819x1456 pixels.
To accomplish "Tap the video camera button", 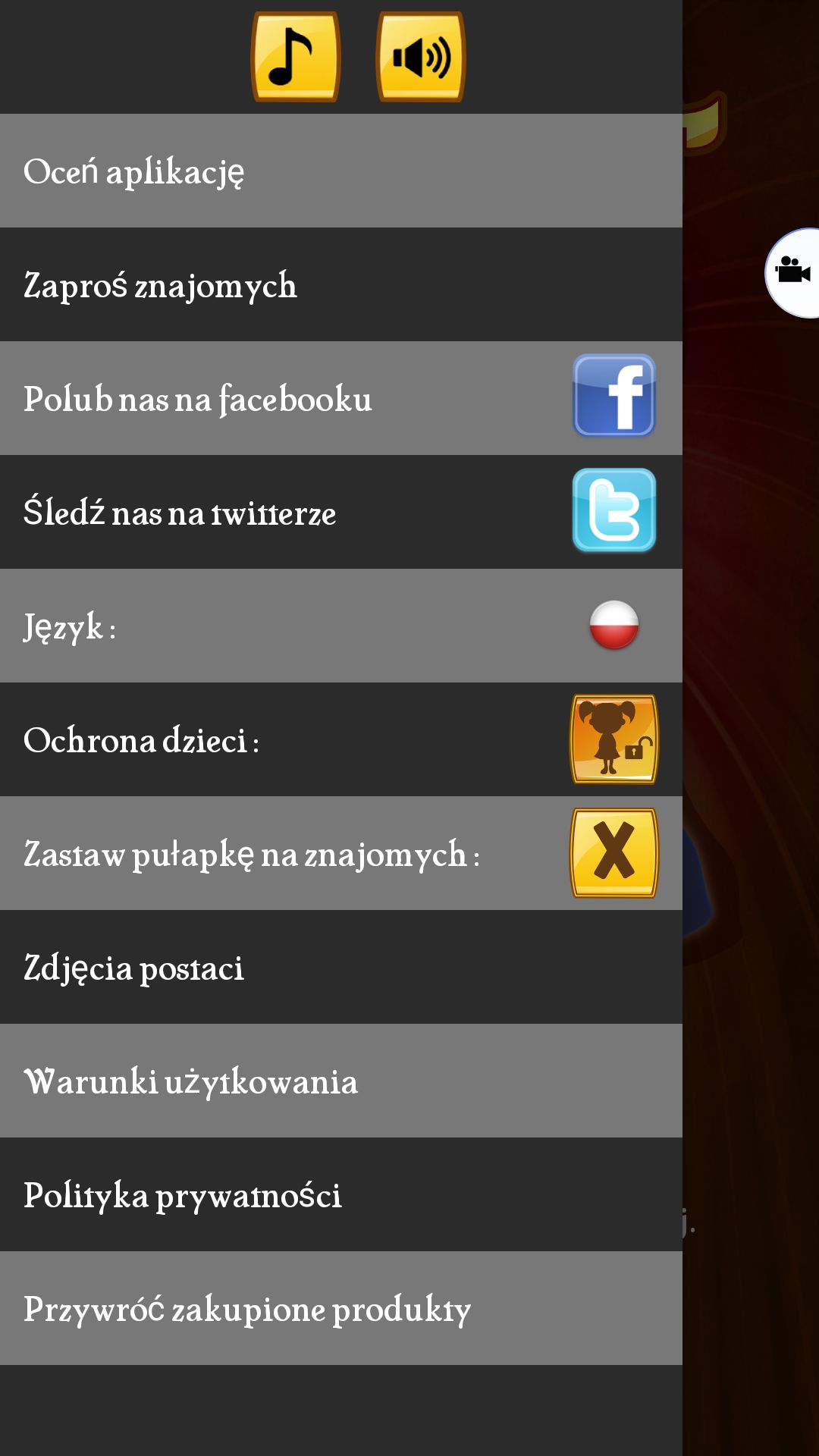I will pyautogui.click(x=793, y=273).
